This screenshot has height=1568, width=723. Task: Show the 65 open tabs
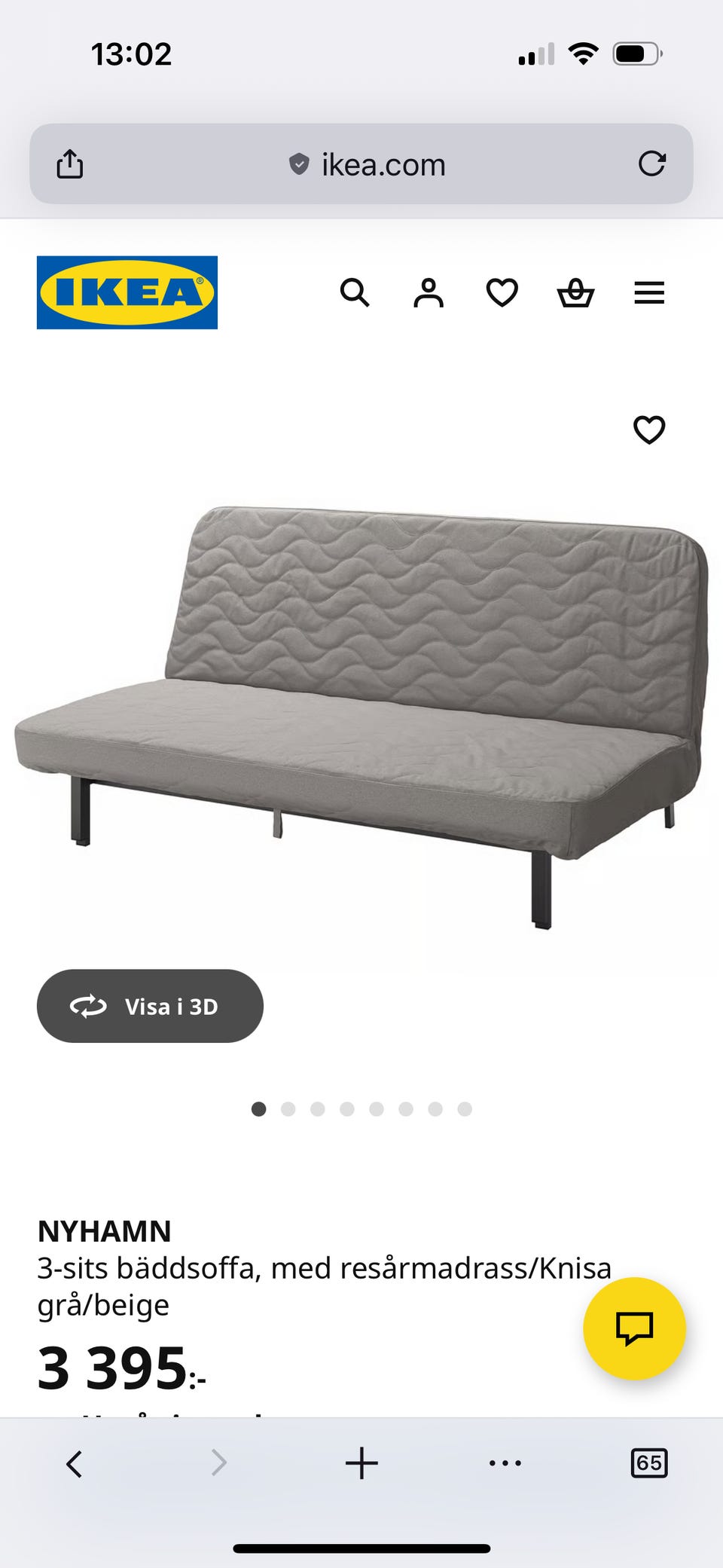point(648,1463)
